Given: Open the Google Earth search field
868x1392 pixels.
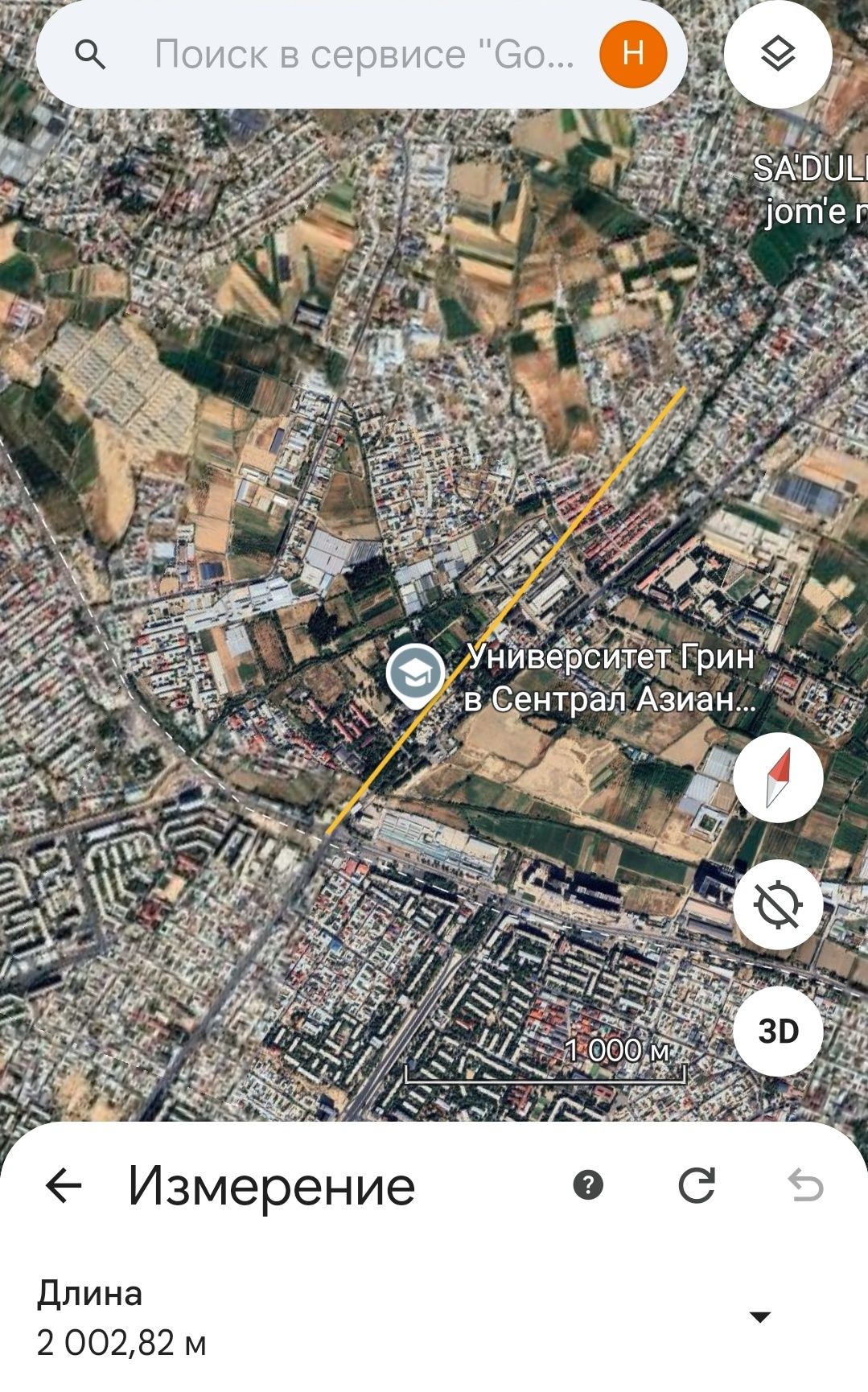Looking at the screenshot, I should pos(362,55).
